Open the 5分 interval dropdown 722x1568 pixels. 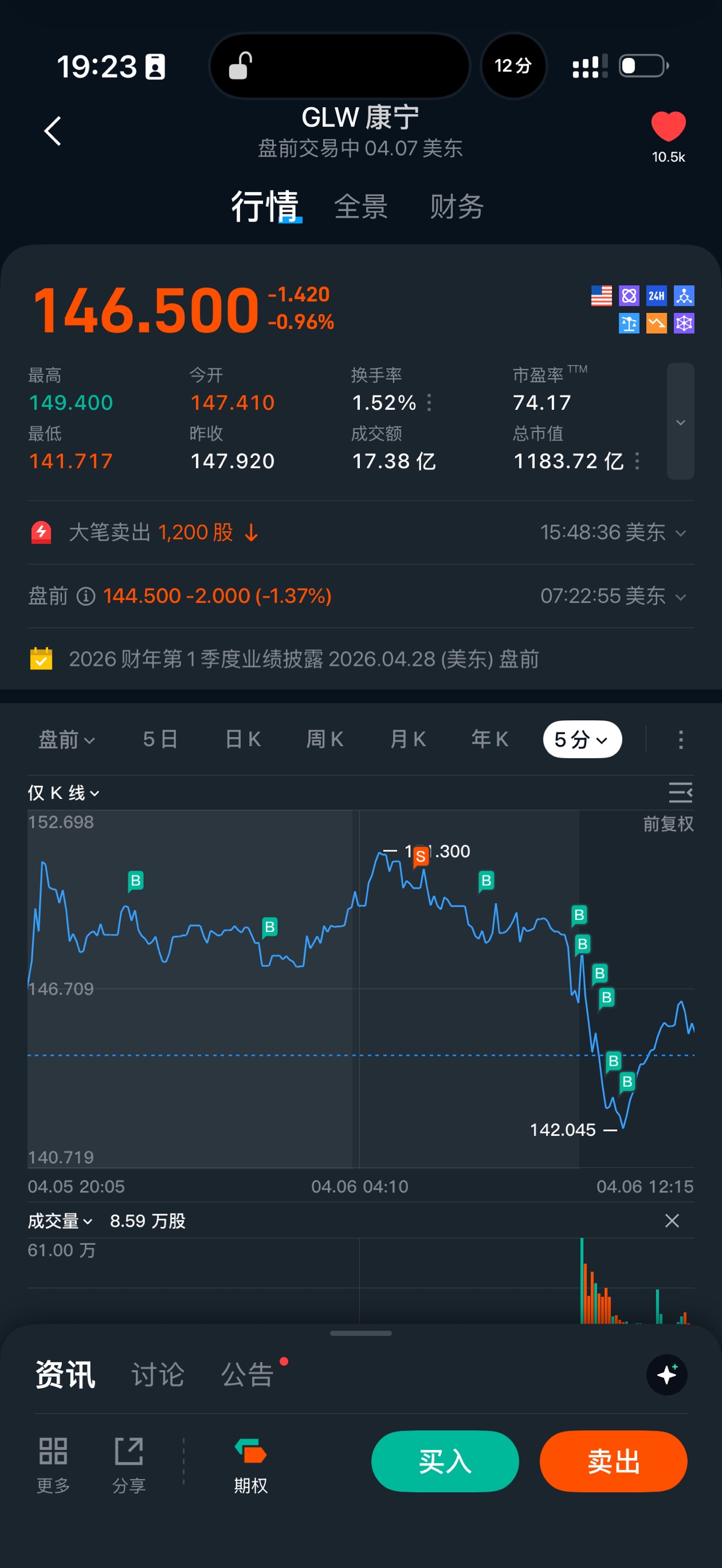(582, 739)
